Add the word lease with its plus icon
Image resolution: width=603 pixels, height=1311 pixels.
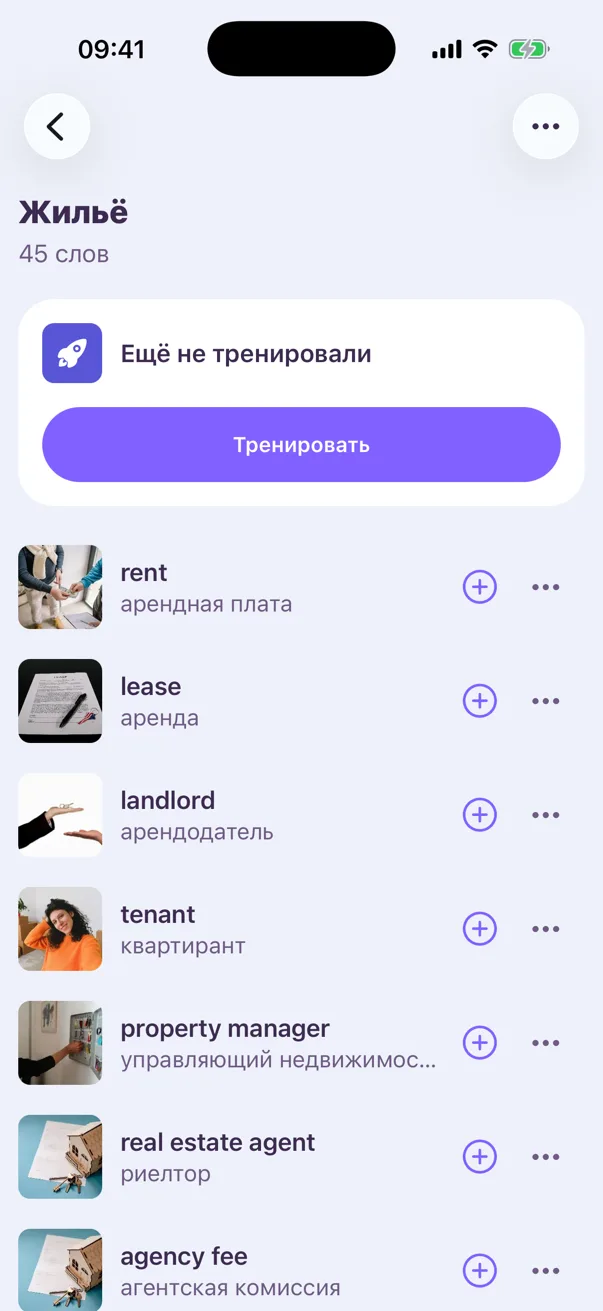pos(480,701)
